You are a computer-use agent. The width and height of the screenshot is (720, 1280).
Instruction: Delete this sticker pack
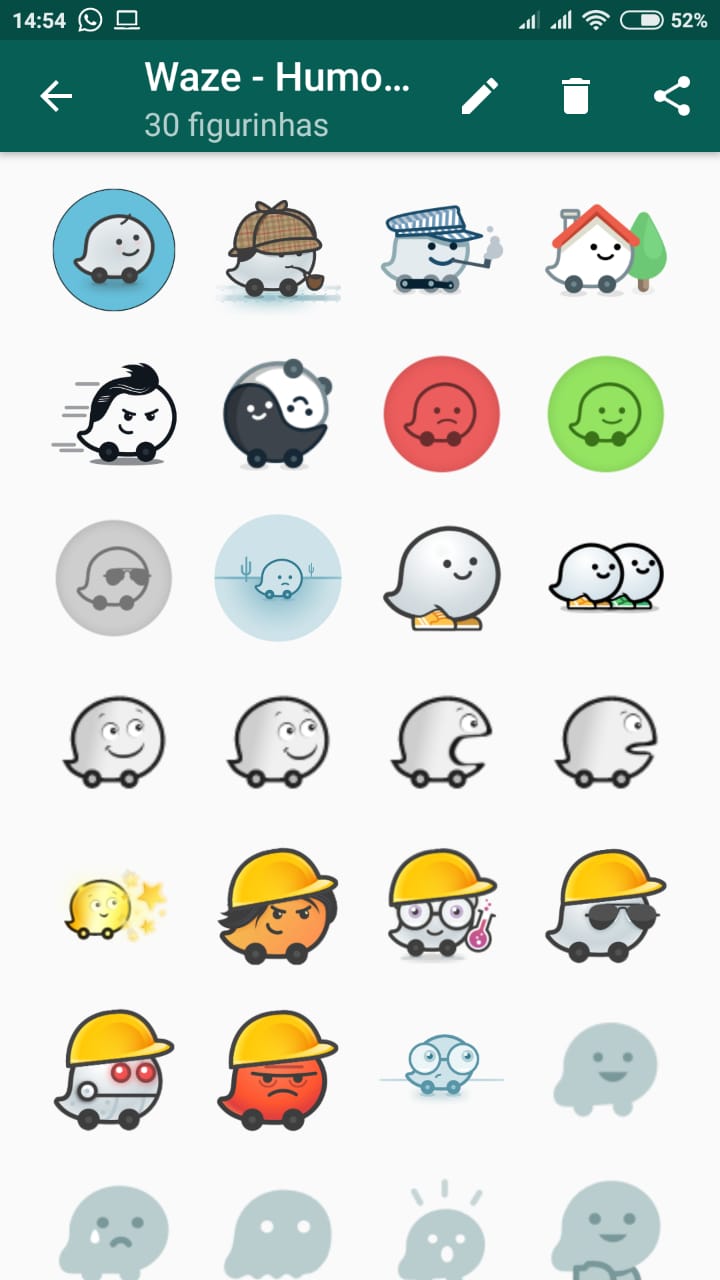(576, 96)
